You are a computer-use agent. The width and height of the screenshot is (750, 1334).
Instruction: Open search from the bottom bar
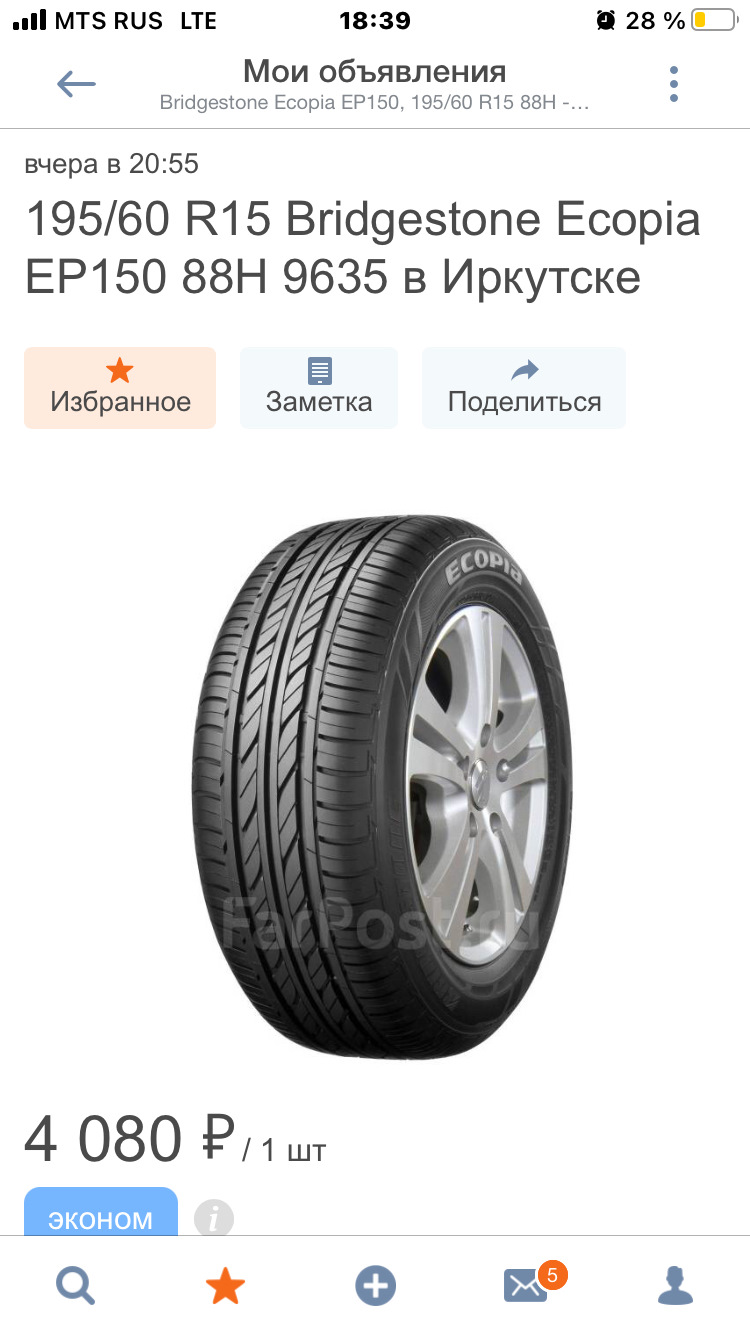point(75,1285)
